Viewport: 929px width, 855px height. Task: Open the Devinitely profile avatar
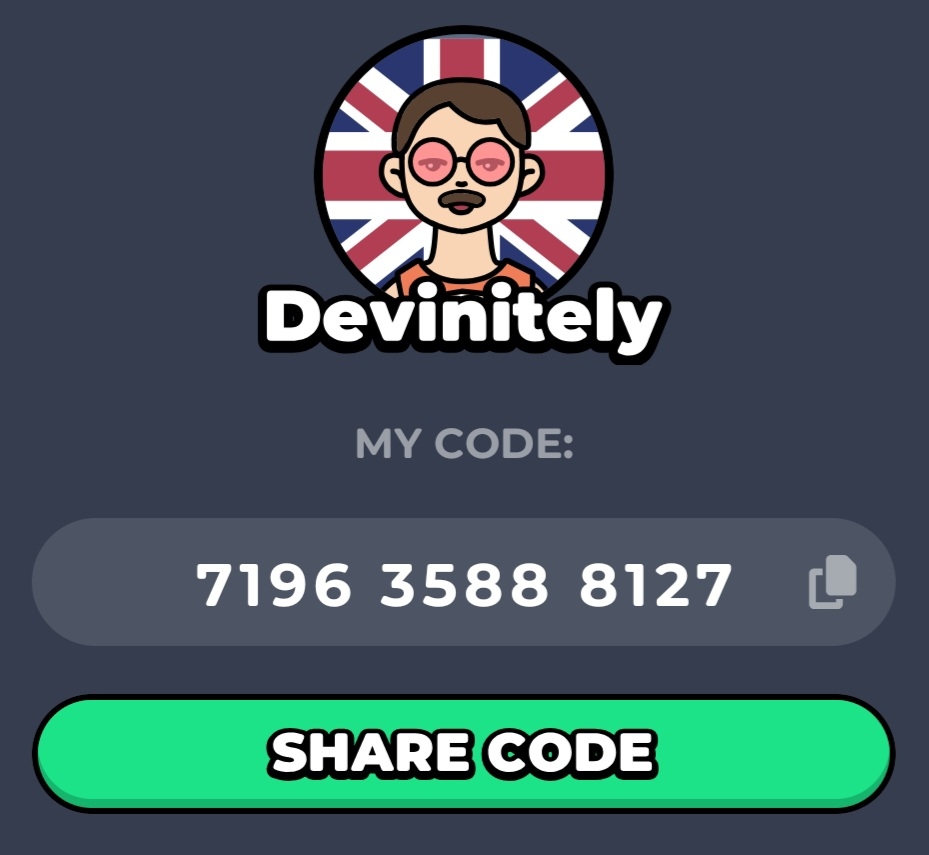point(463,165)
